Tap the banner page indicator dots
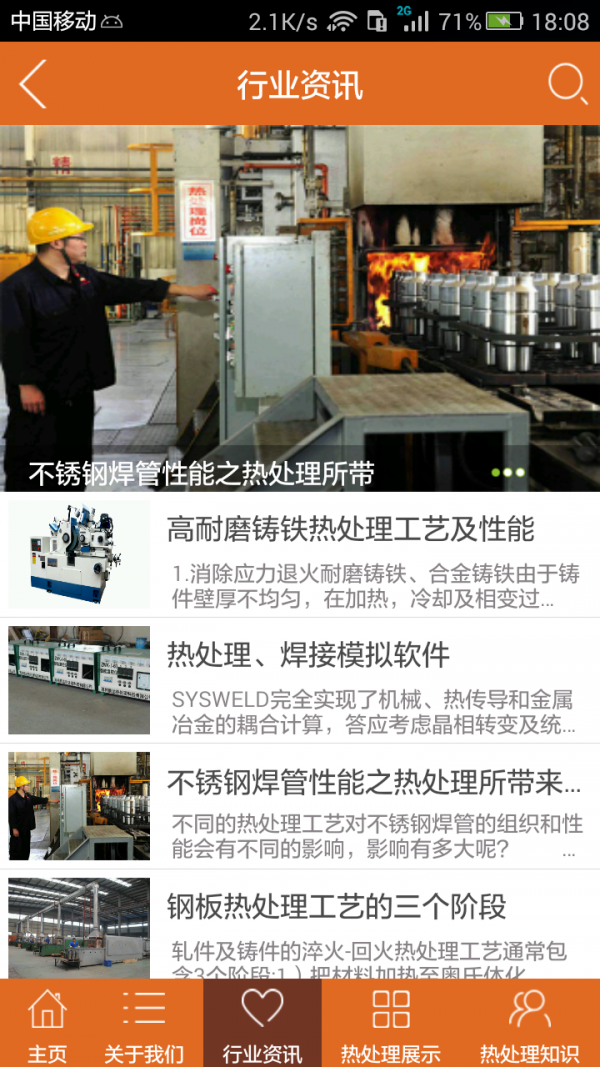Screen dimensions: 600x1067 pyautogui.click(x=507, y=471)
